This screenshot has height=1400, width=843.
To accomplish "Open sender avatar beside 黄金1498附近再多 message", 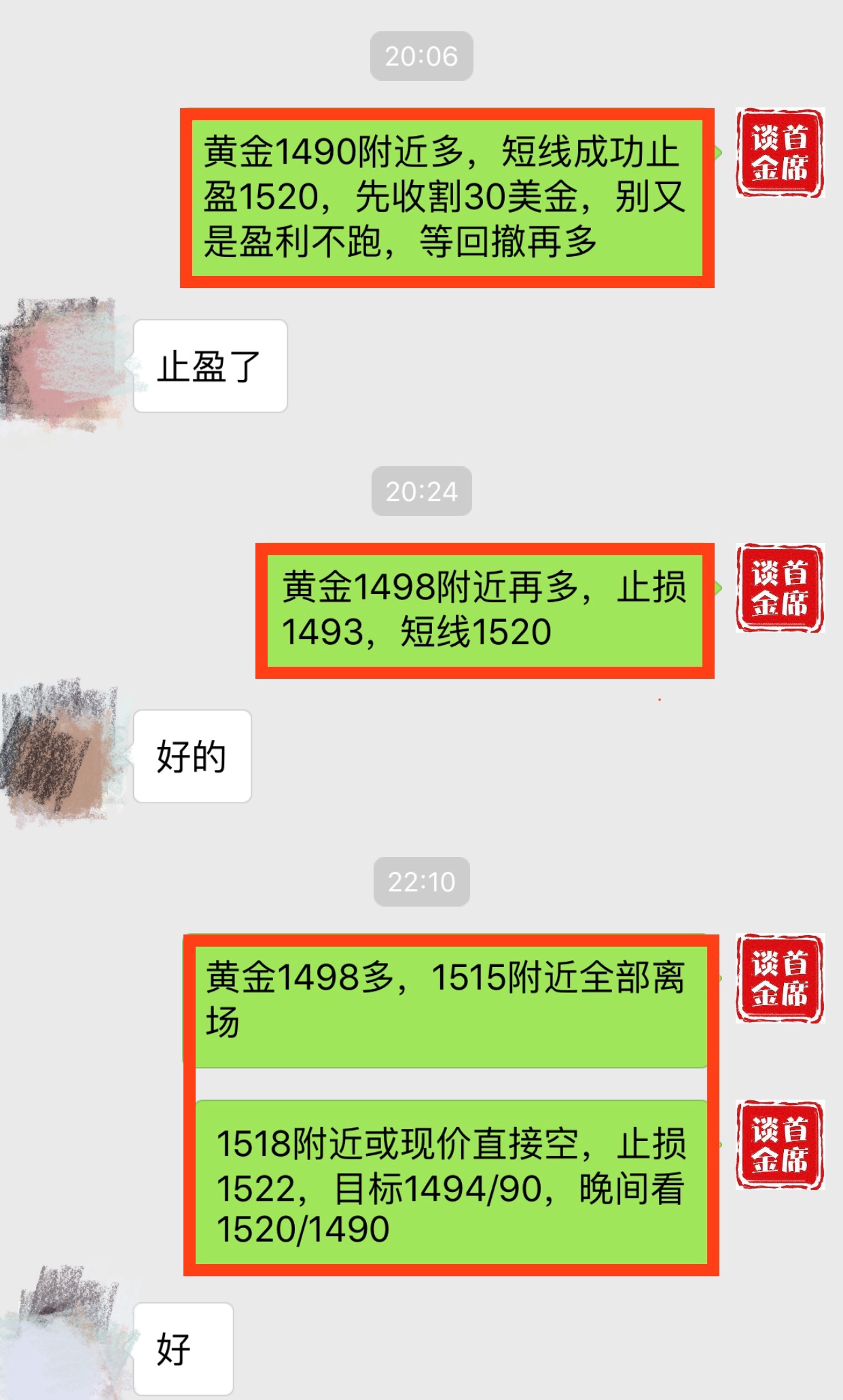I will tap(779, 588).
